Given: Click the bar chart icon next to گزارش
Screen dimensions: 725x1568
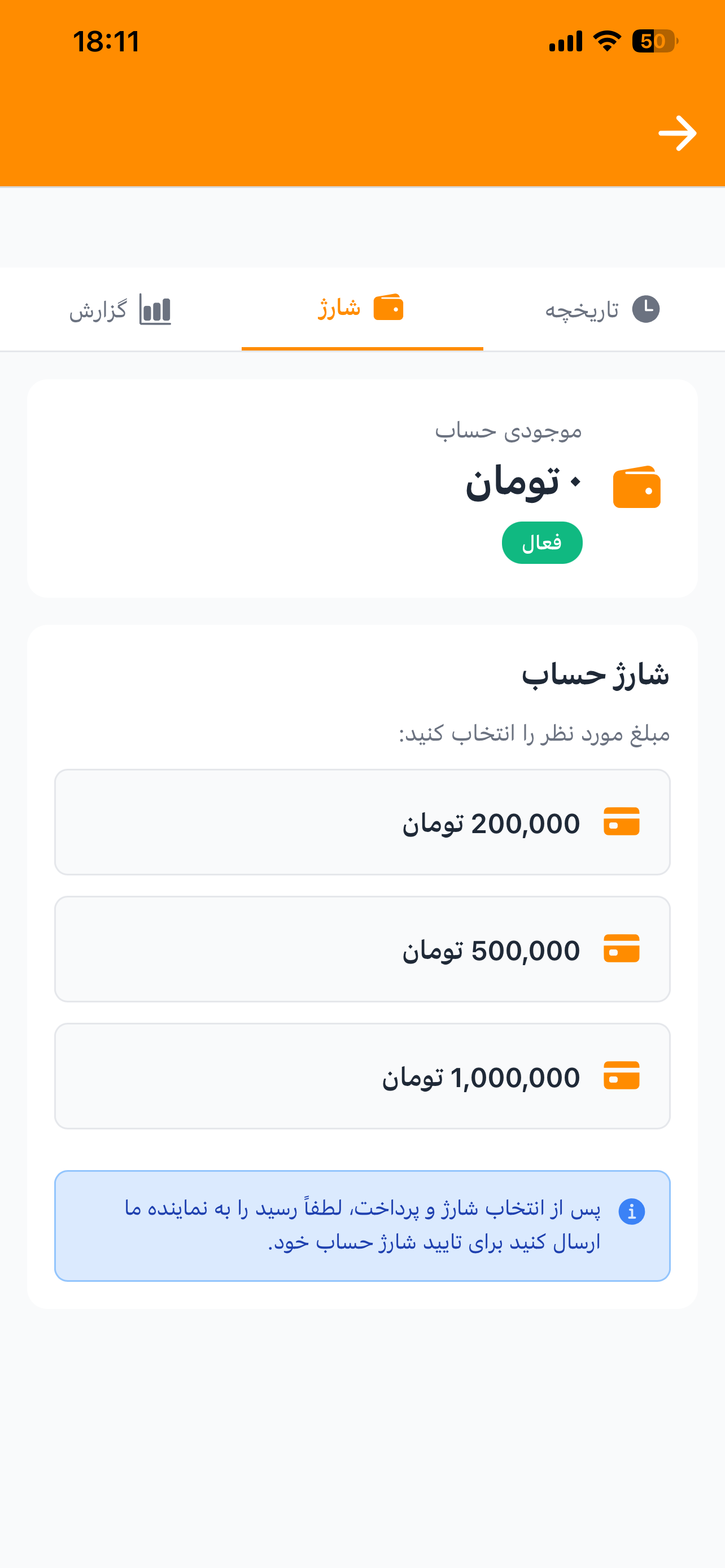Looking at the screenshot, I should point(155,309).
